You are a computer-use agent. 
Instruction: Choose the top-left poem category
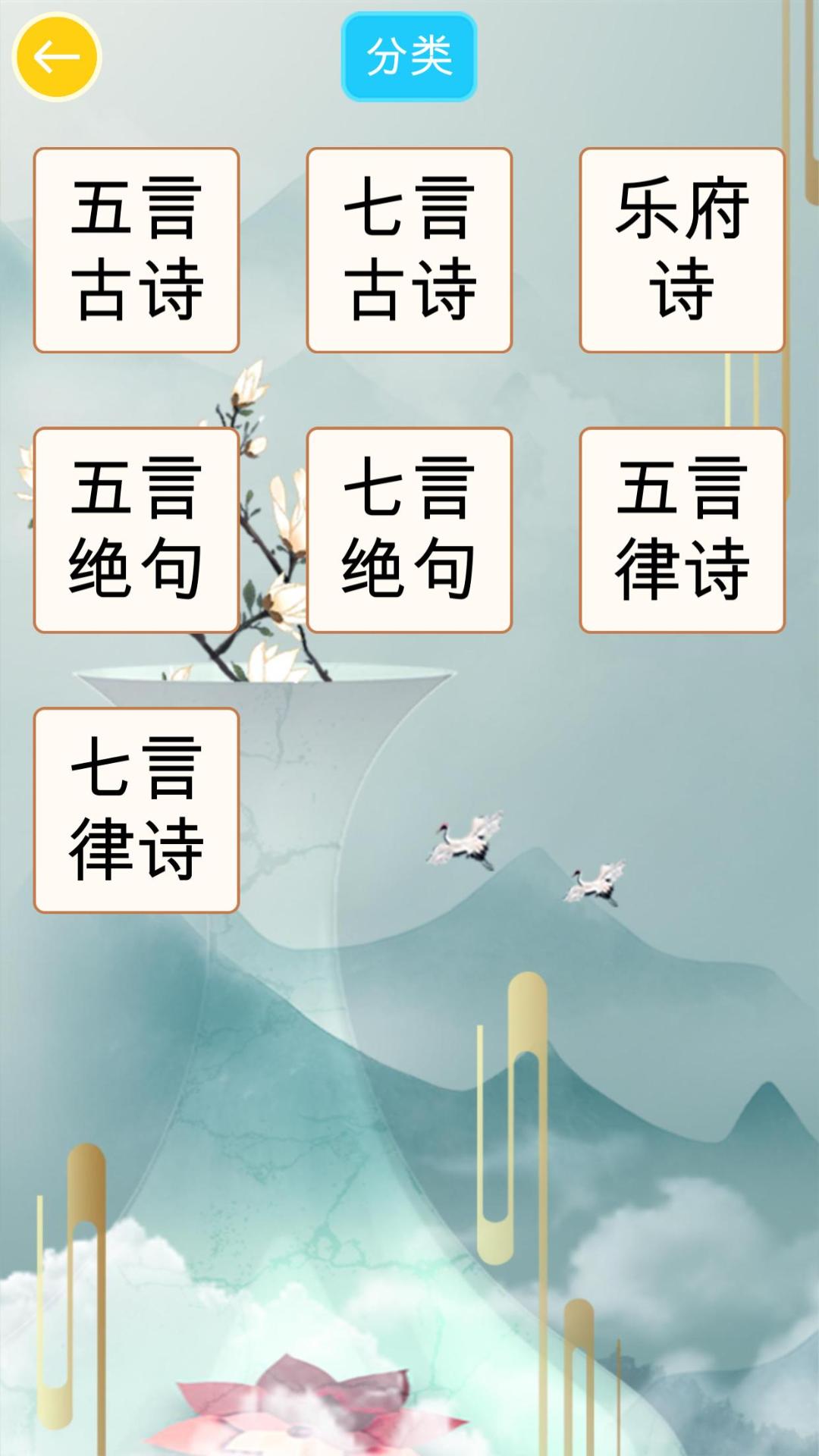(x=135, y=250)
